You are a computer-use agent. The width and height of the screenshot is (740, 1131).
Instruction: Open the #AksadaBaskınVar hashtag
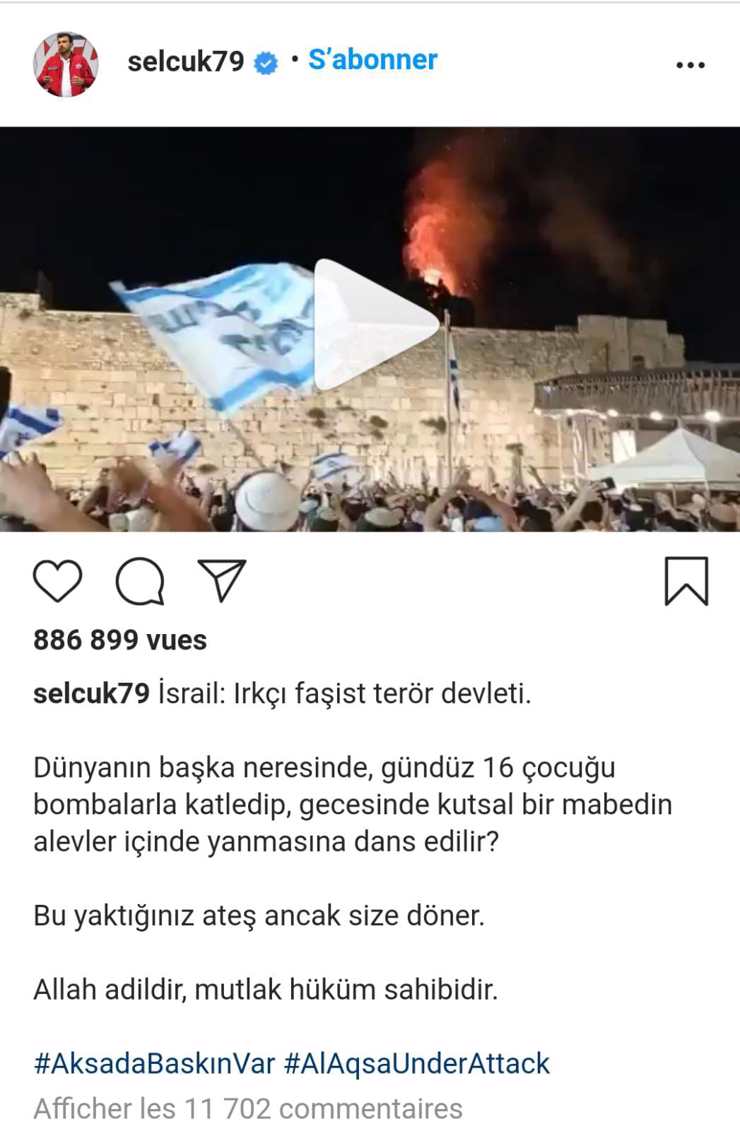click(153, 1063)
